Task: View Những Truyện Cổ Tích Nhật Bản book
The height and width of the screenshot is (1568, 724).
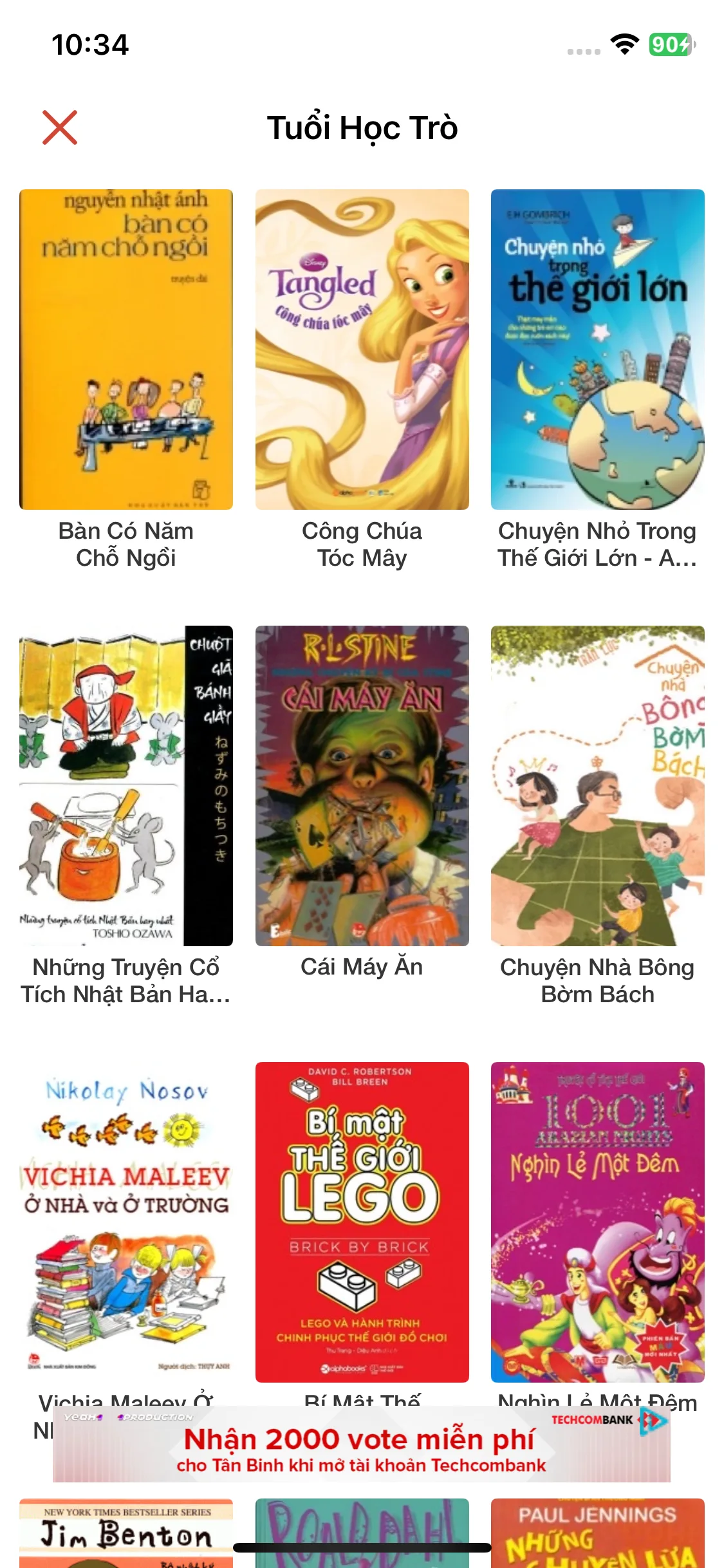Action: point(126,785)
